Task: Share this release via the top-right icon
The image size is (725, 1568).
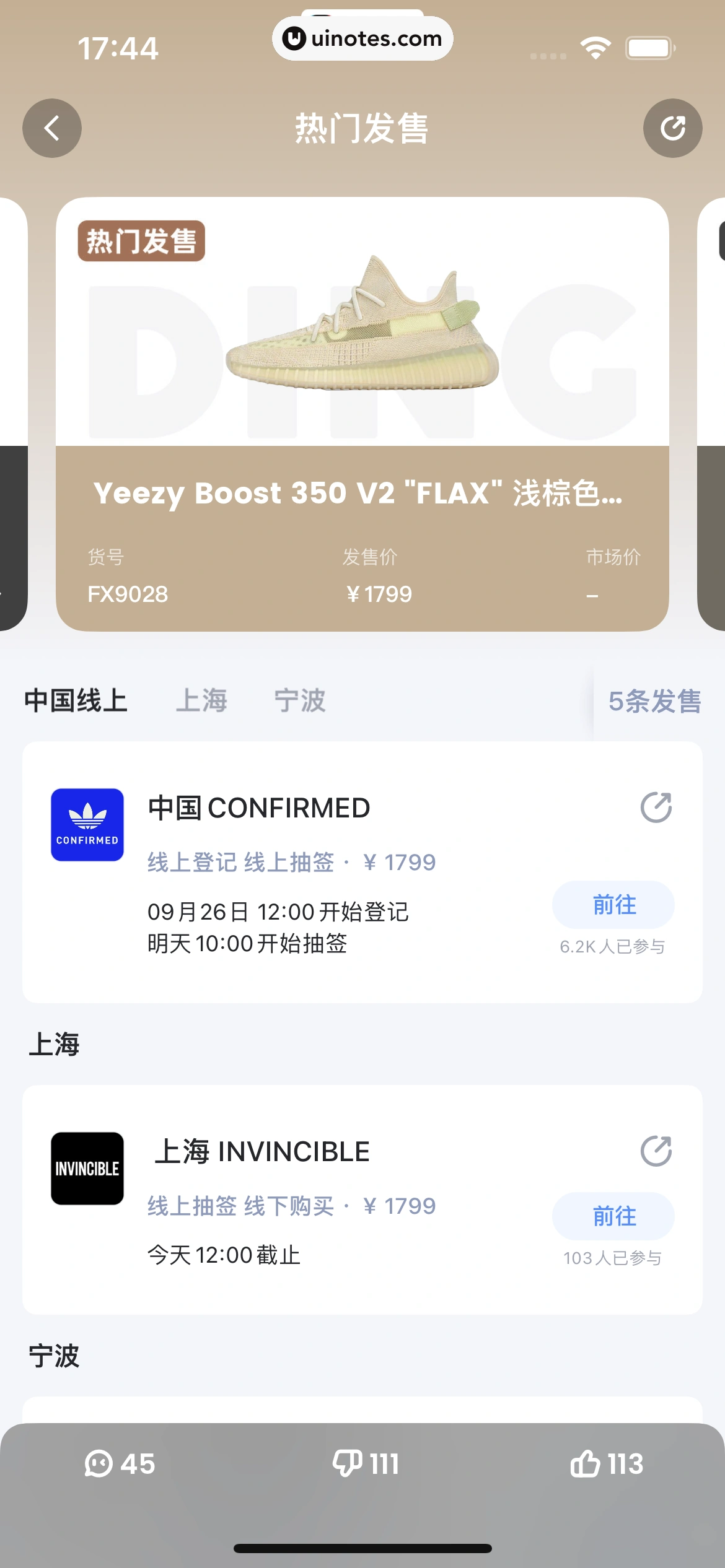Action: point(672,128)
